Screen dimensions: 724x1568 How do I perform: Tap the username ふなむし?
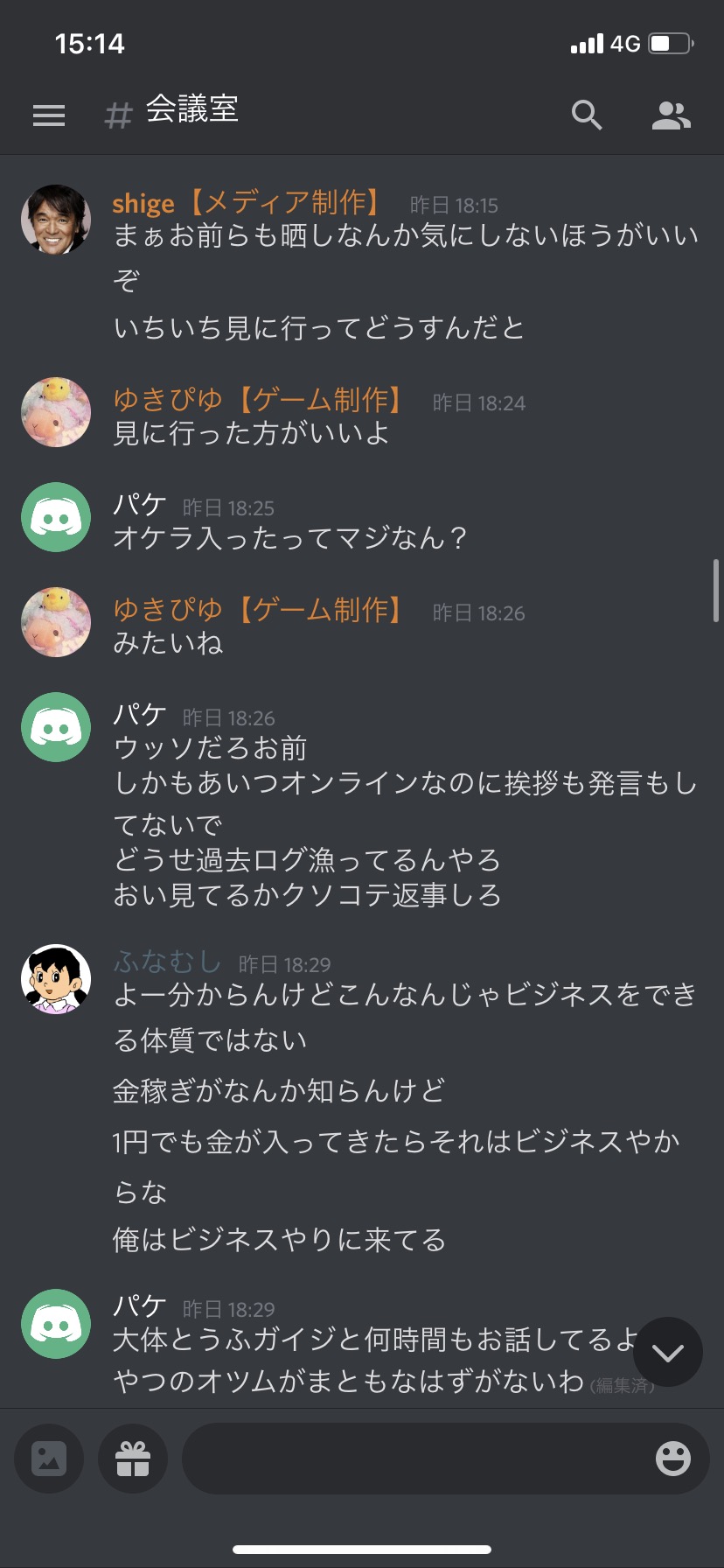point(167,962)
